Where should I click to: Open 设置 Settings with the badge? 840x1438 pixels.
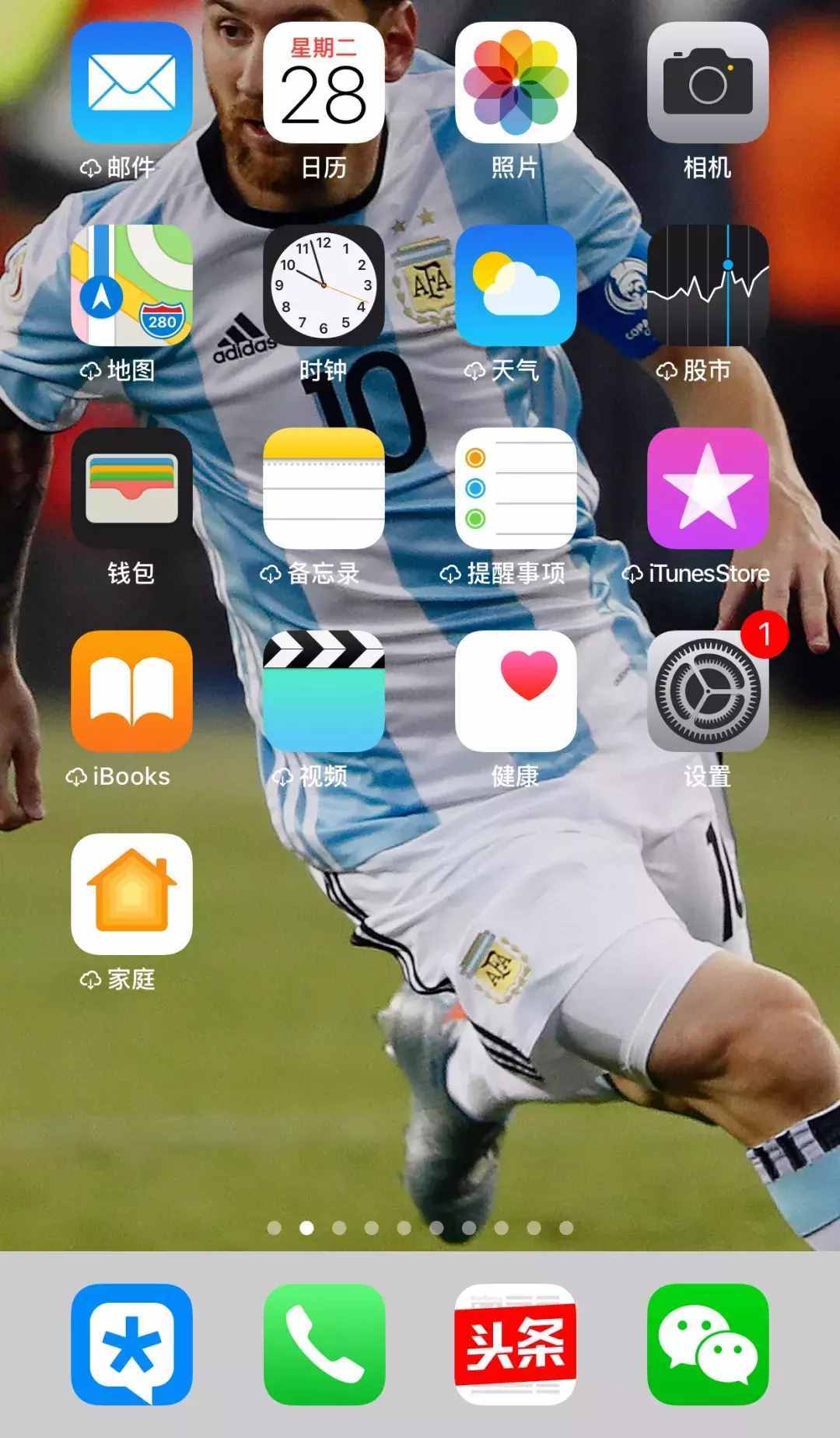tap(708, 691)
